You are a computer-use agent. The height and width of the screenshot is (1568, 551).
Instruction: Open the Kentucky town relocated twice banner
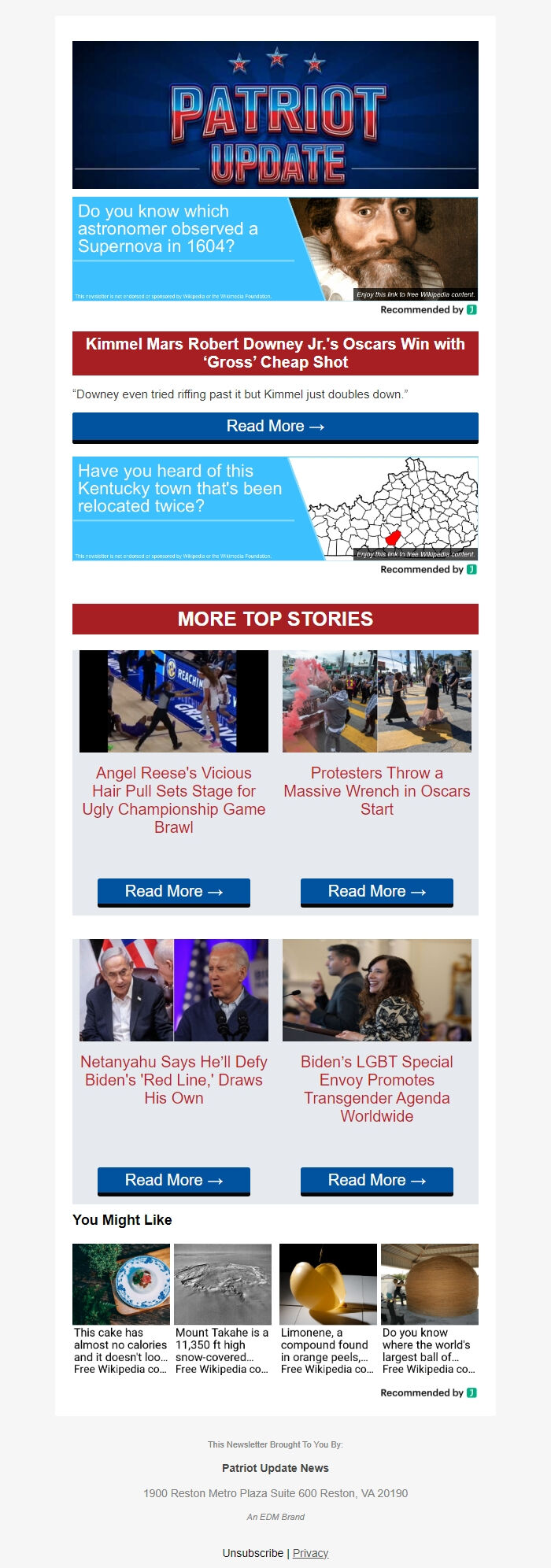point(275,508)
